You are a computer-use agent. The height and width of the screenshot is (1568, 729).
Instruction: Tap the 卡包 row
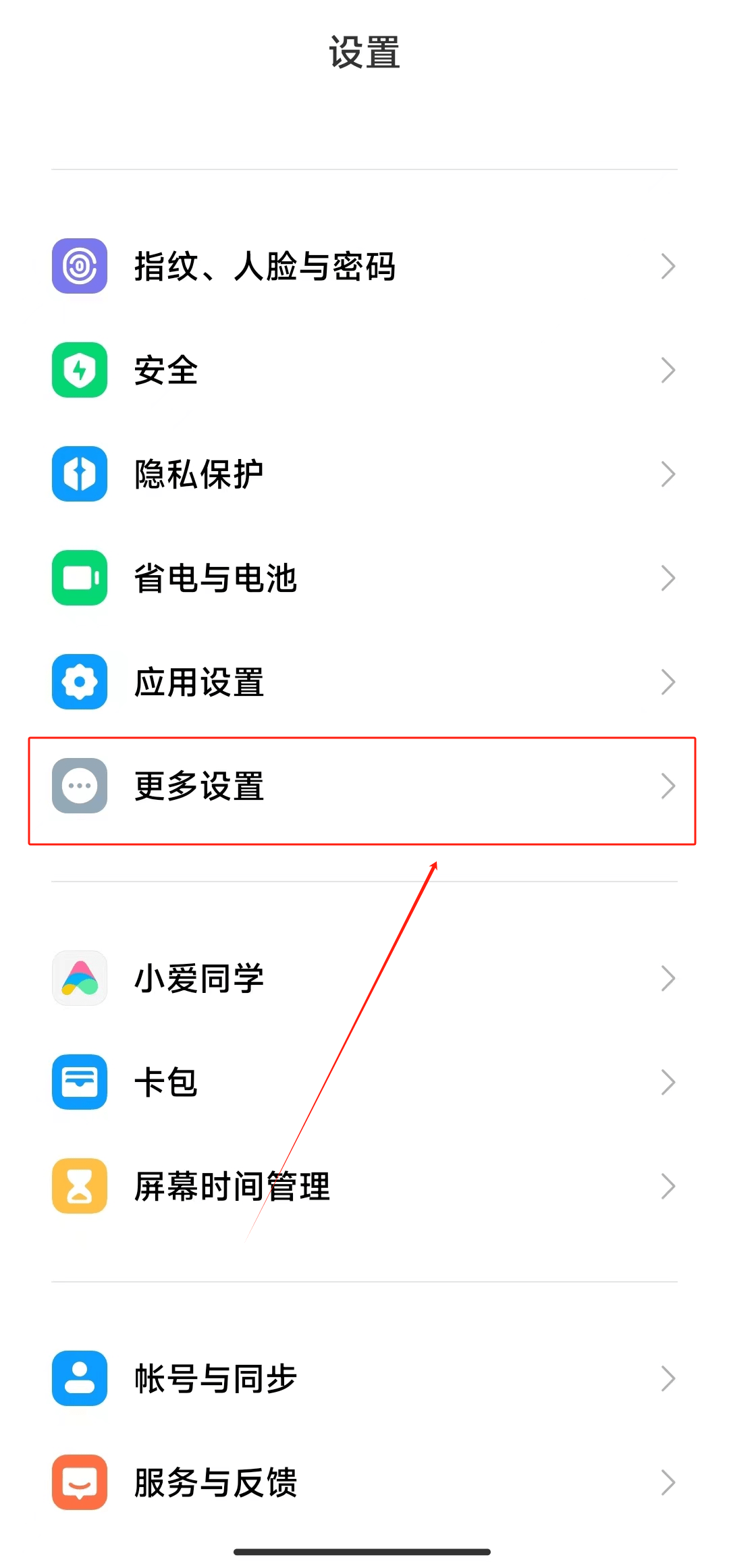click(364, 1082)
